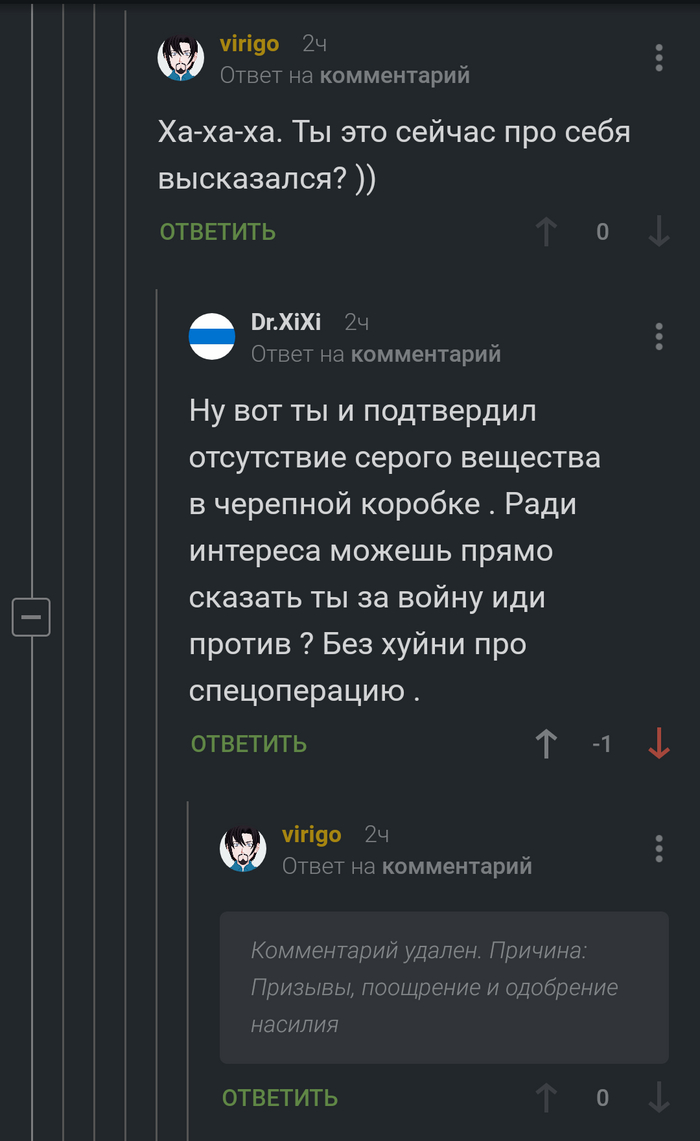700x1141 pixels.
Task: Open overflow menu on virigo's deleted comment
Action: point(658,848)
